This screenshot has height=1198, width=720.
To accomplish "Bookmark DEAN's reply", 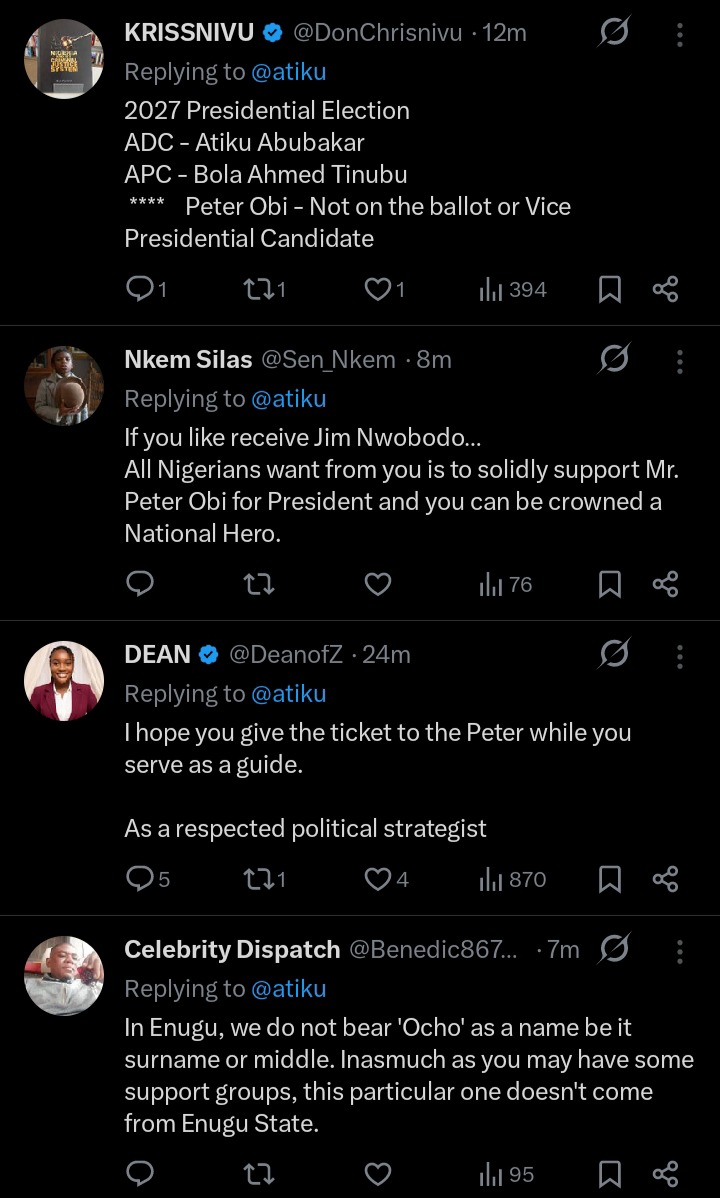I will click(x=609, y=879).
